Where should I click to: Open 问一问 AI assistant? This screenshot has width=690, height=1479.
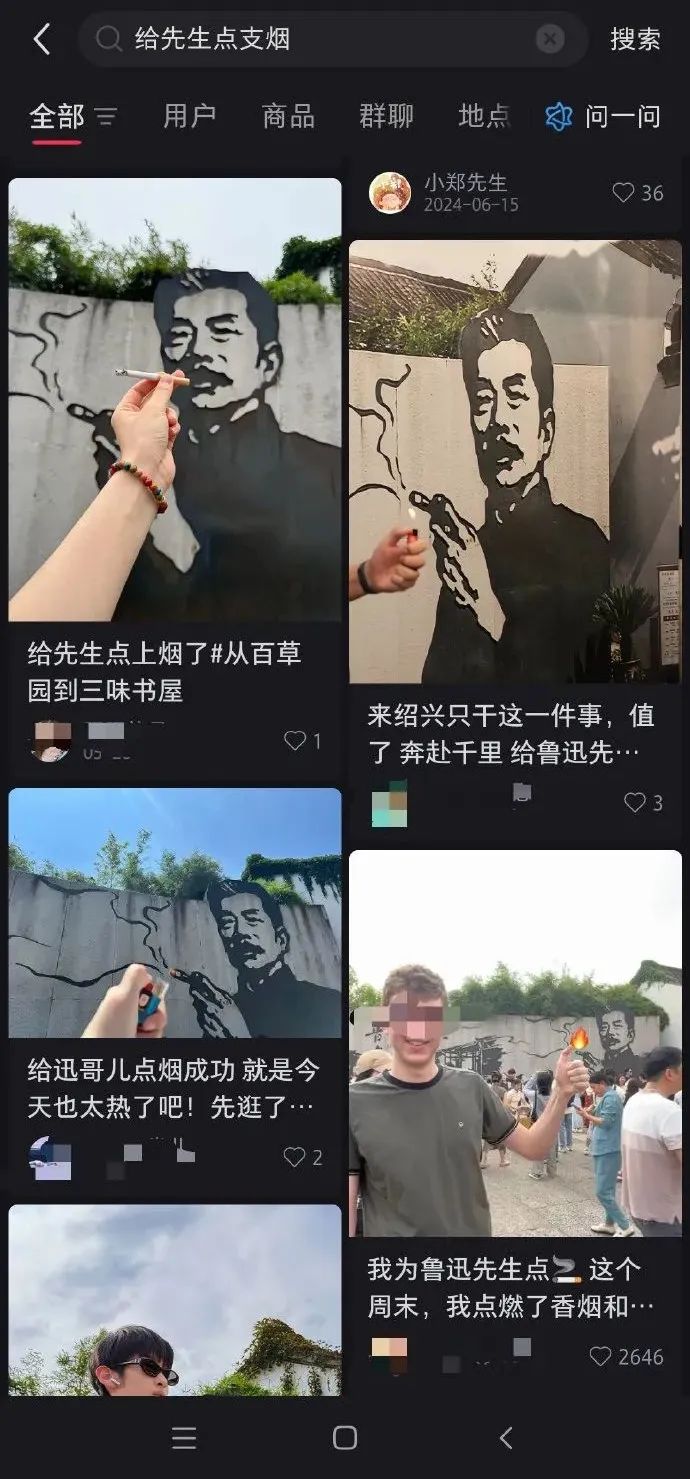tap(603, 117)
